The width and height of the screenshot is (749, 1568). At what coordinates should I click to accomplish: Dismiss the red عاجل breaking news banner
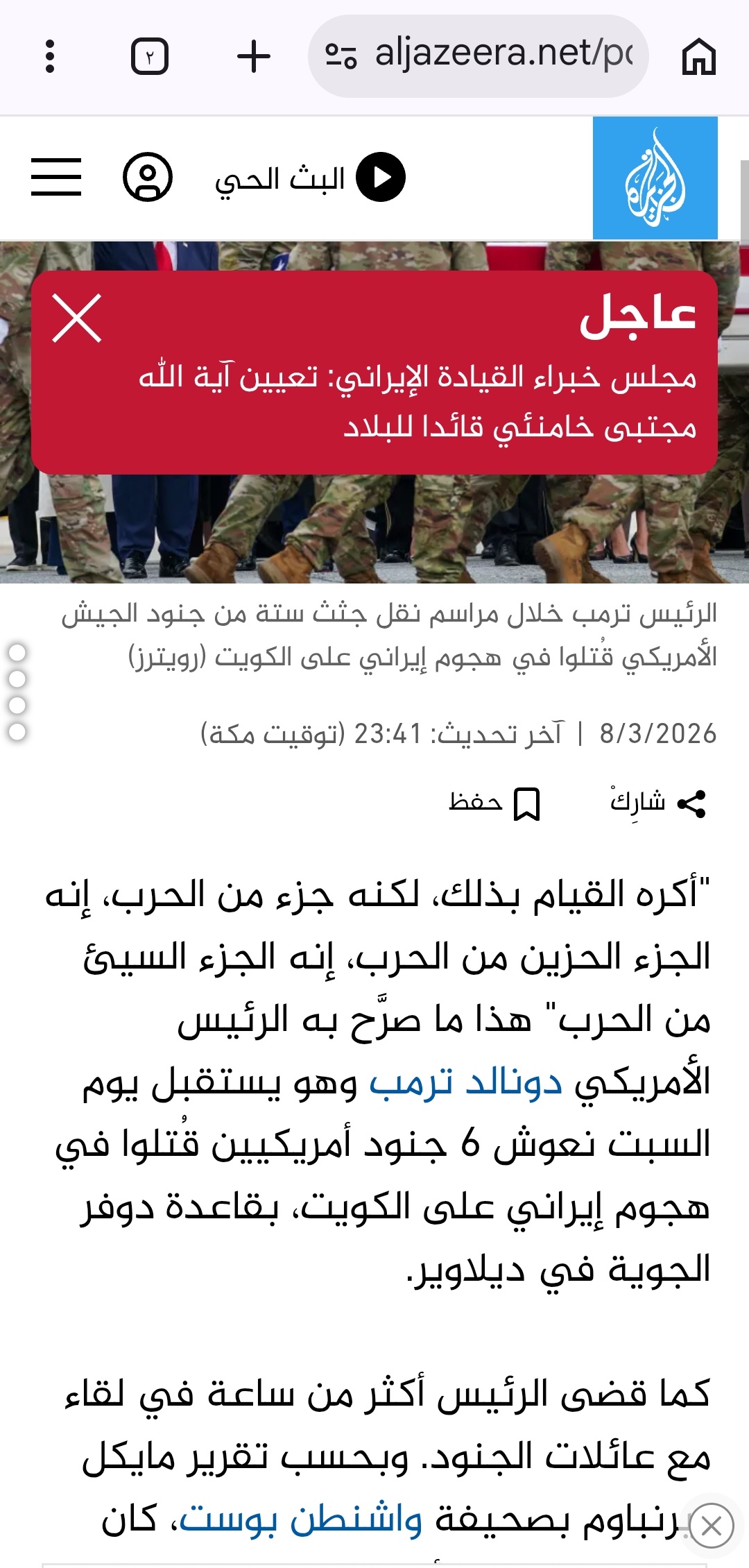pos(77,318)
